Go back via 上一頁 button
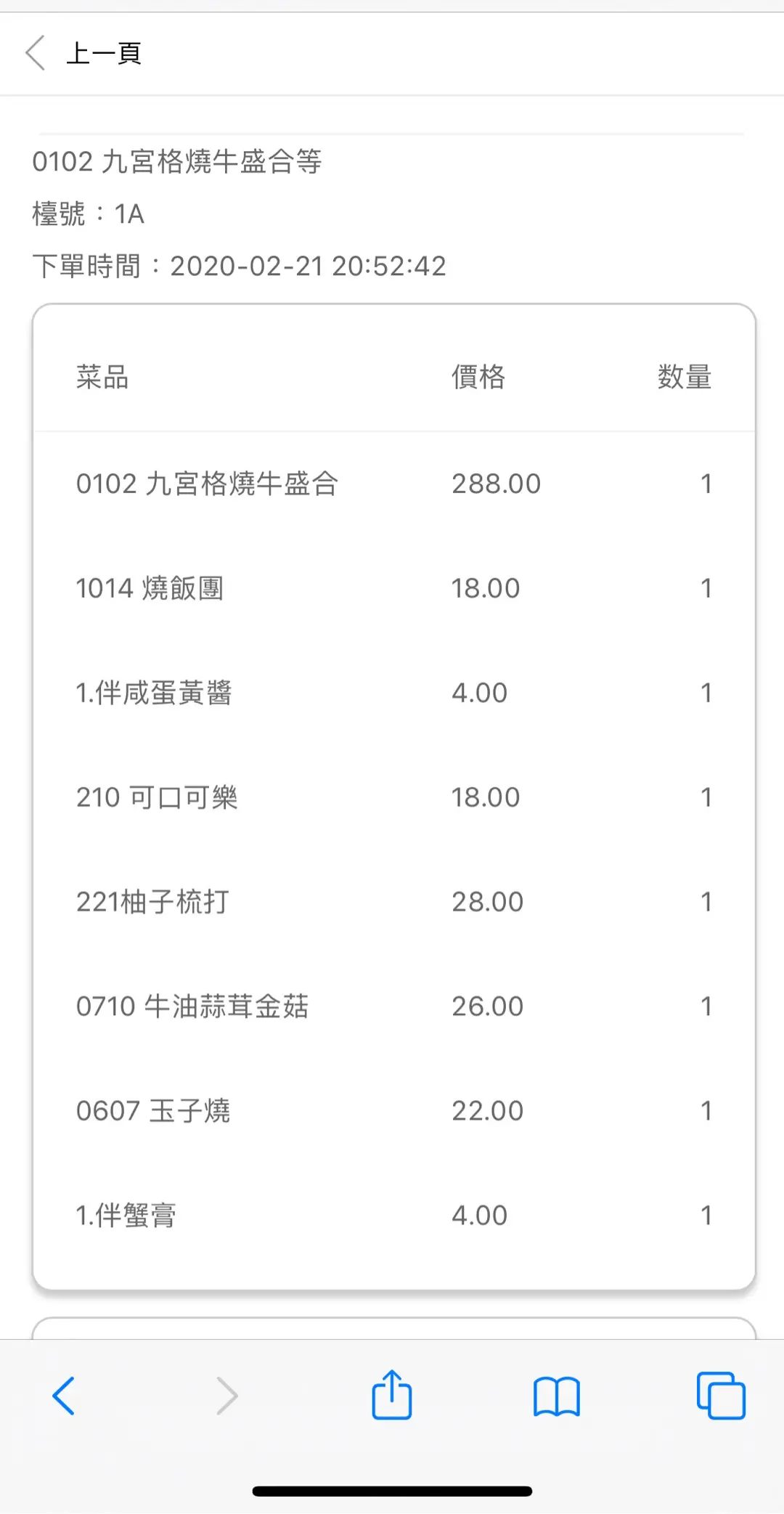The image size is (784, 1514). [x=83, y=53]
